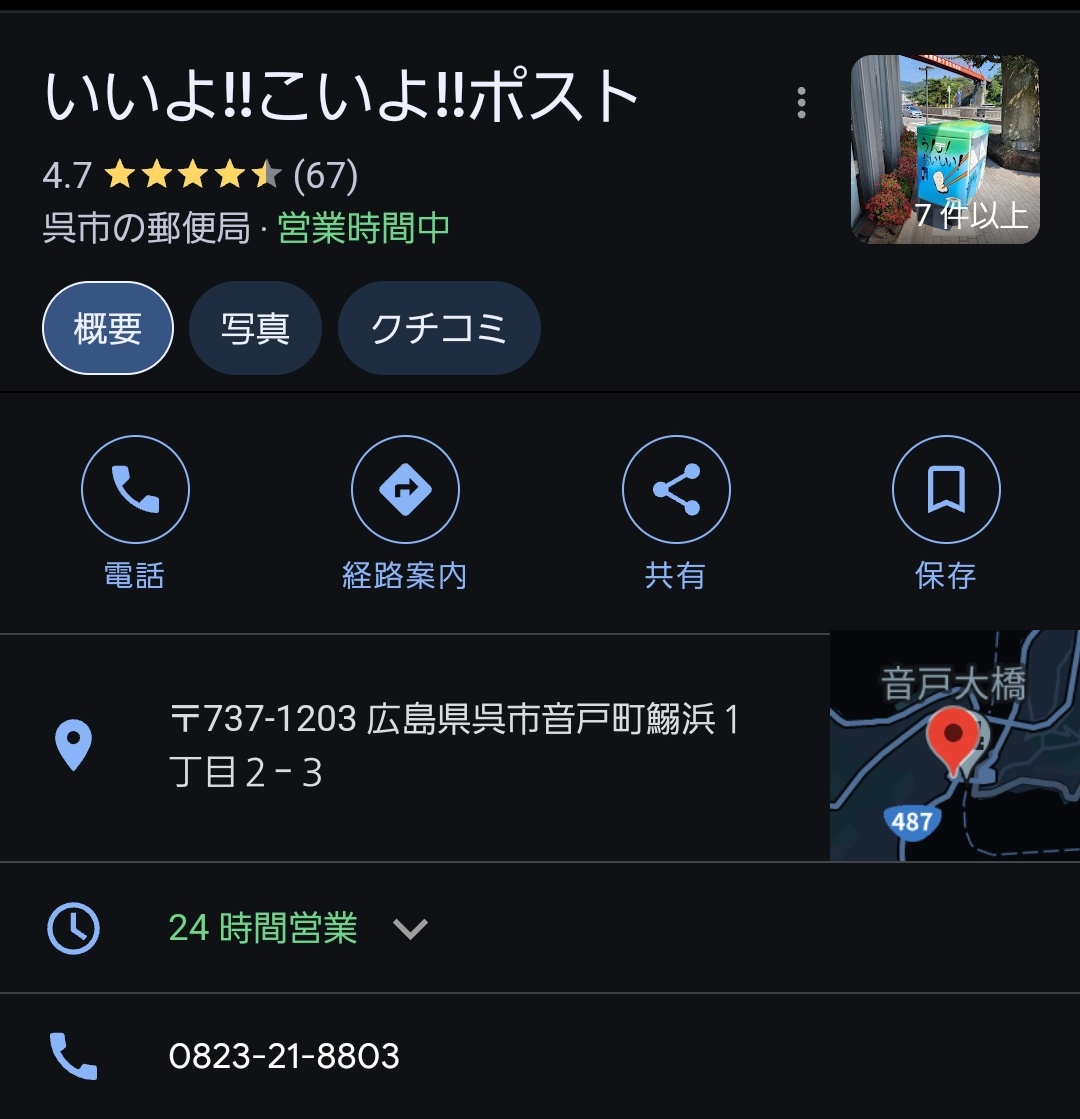This screenshot has height=1119, width=1080.
Task: Call the place via 電話 button
Action: (135, 512)
